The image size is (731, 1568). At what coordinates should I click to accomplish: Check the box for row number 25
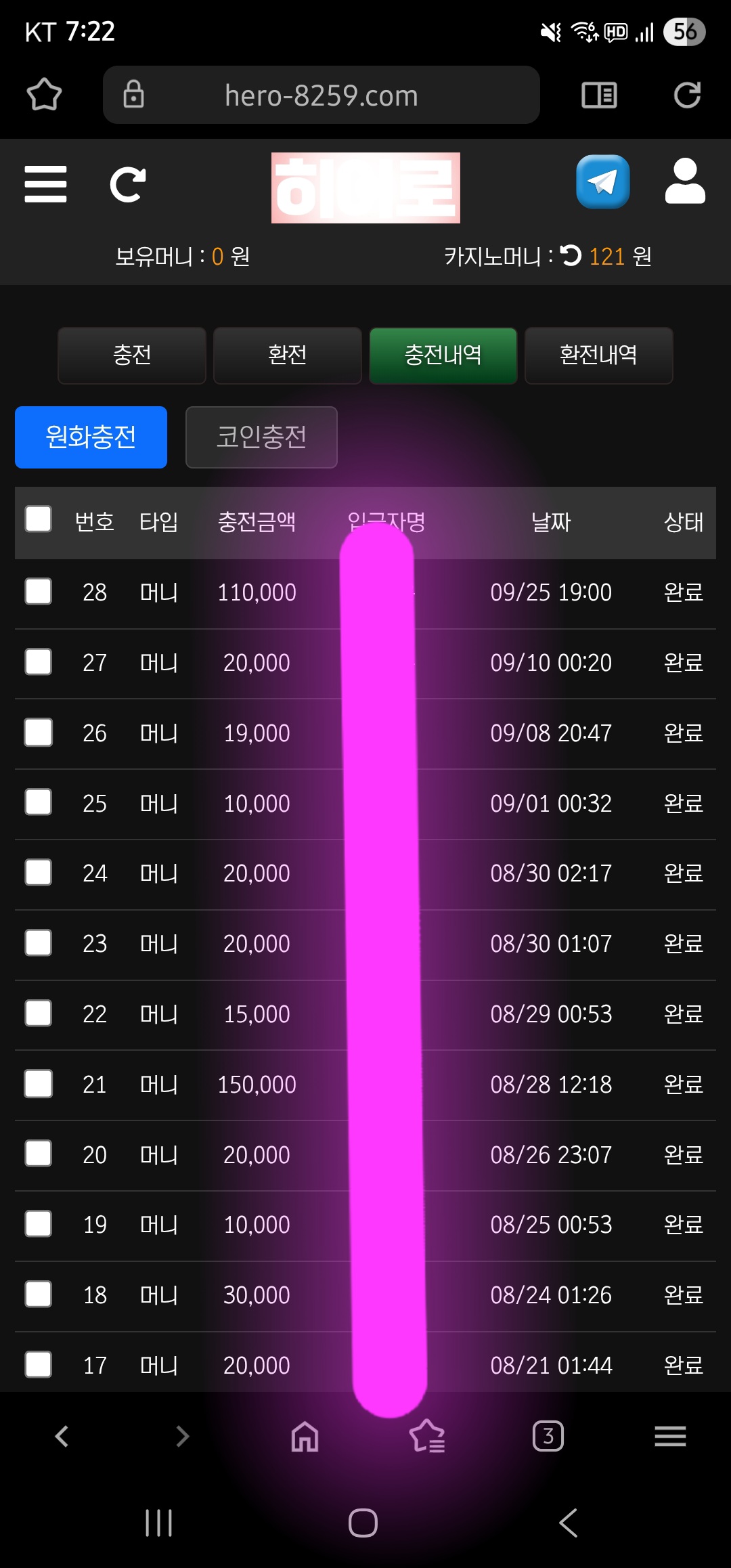tap(39, 802)
